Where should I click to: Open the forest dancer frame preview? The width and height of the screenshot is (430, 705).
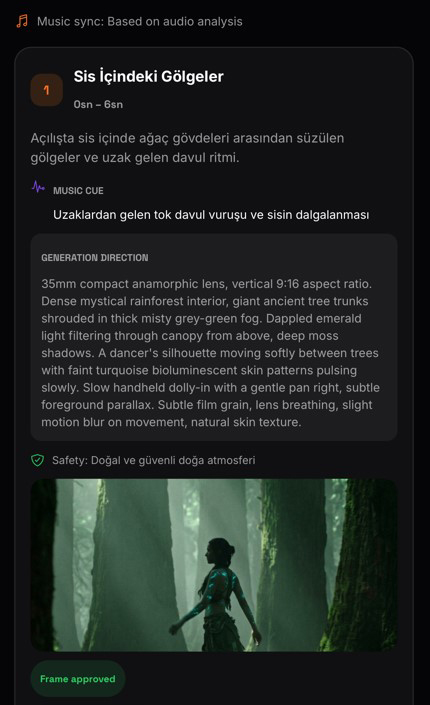pyautogui.click(x=214, y=565)
